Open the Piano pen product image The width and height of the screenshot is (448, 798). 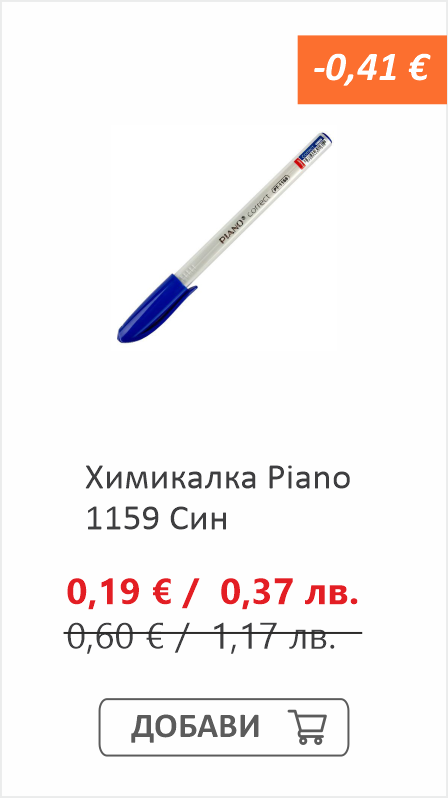click(x=225, y=238)
